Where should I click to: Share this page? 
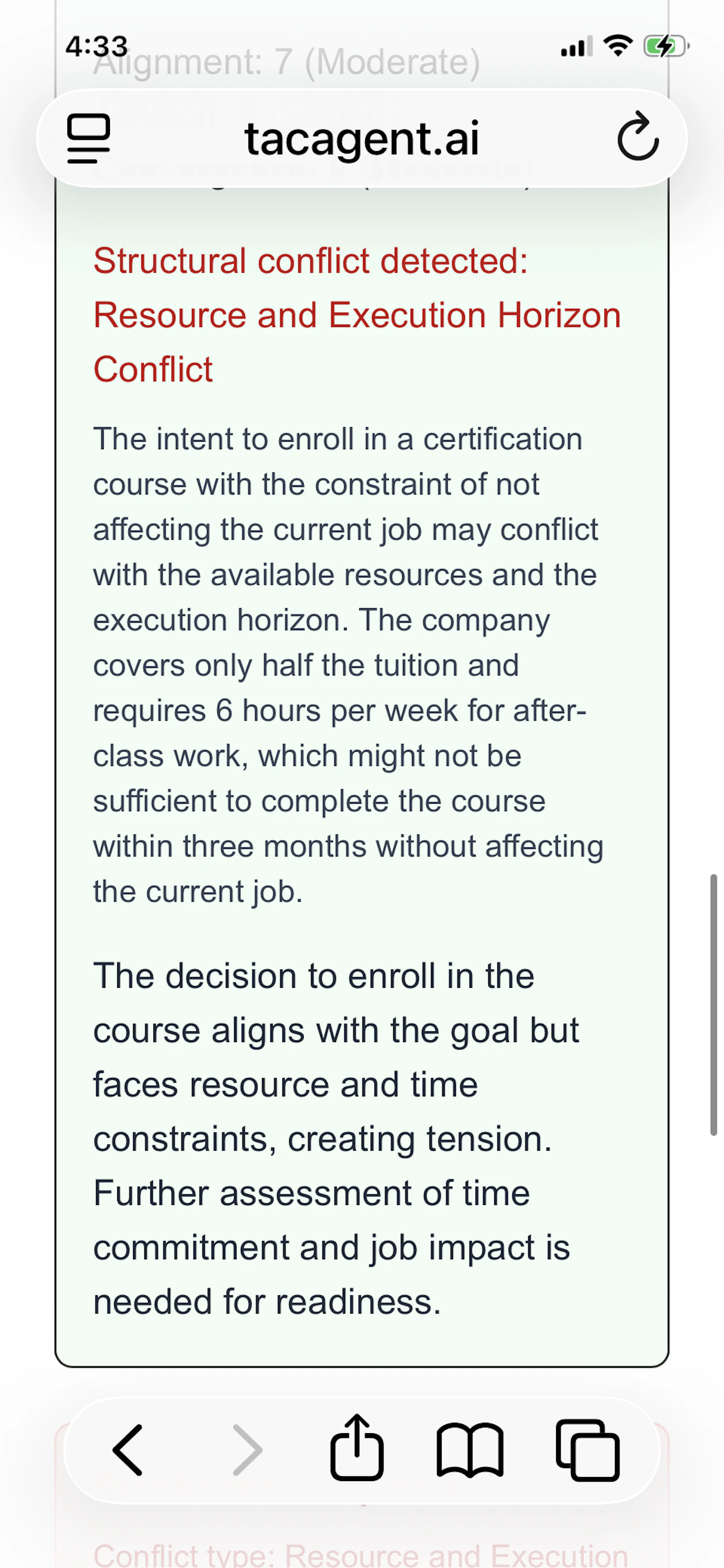pos(357,1448)
